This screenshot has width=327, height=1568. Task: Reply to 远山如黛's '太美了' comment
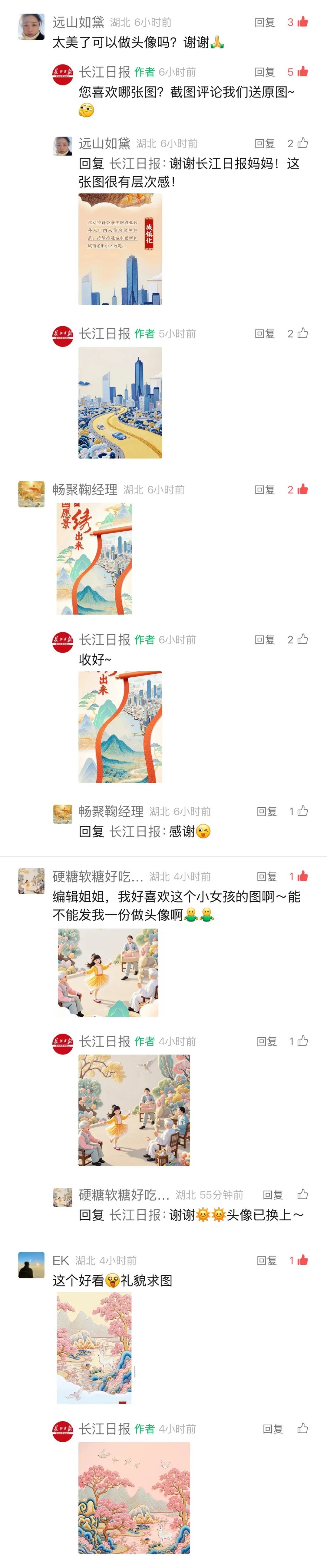(x=264, y=22)
